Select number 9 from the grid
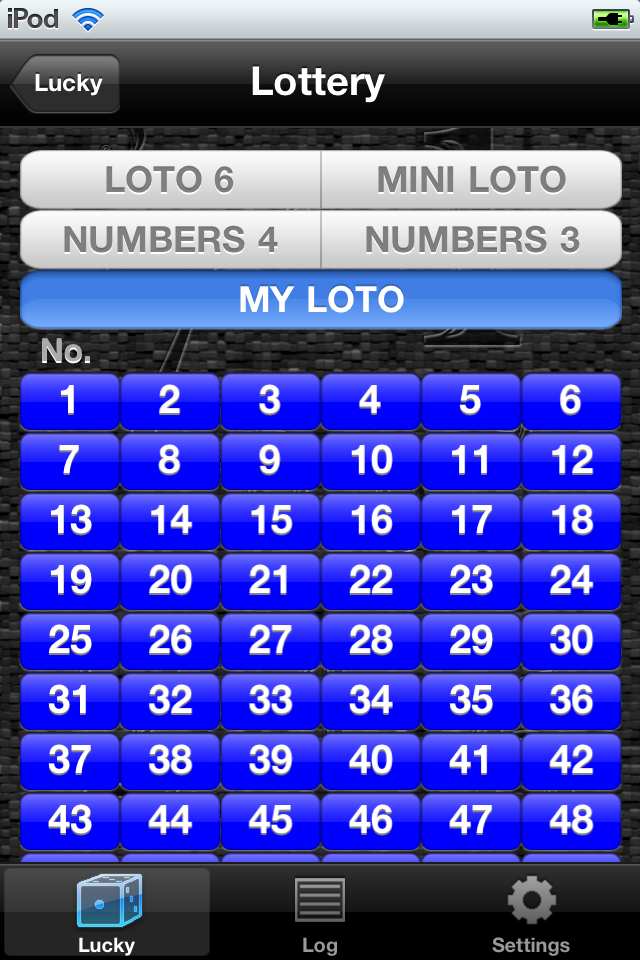Screen dimensions: 640x960 click(x=270, y=462)
